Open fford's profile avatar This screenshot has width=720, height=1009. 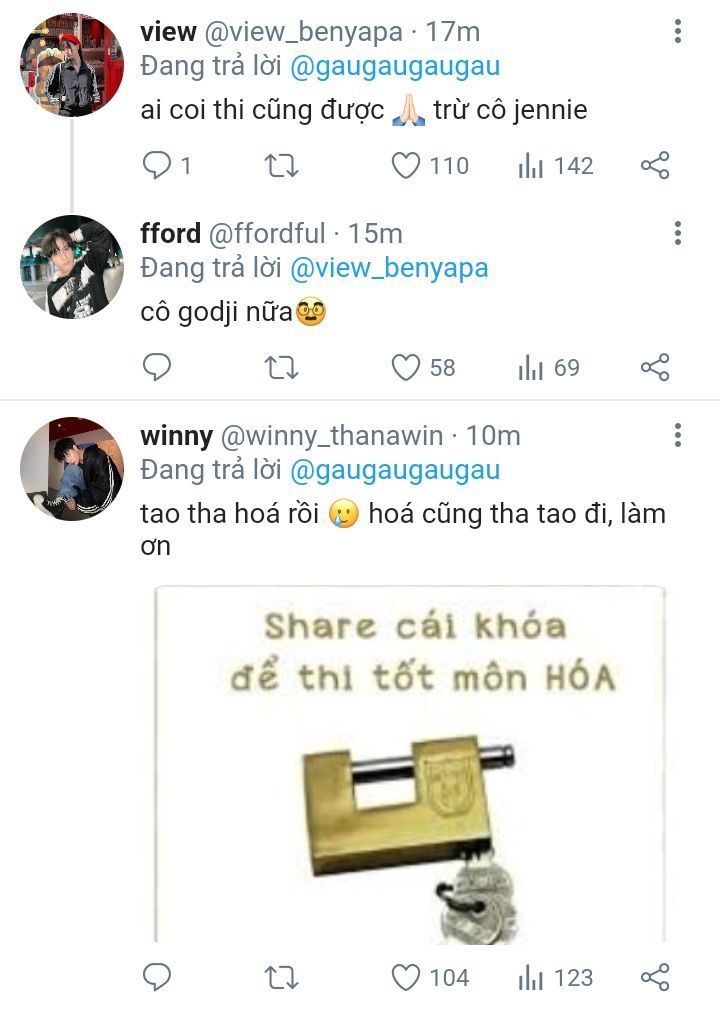(x=71, y=266)
